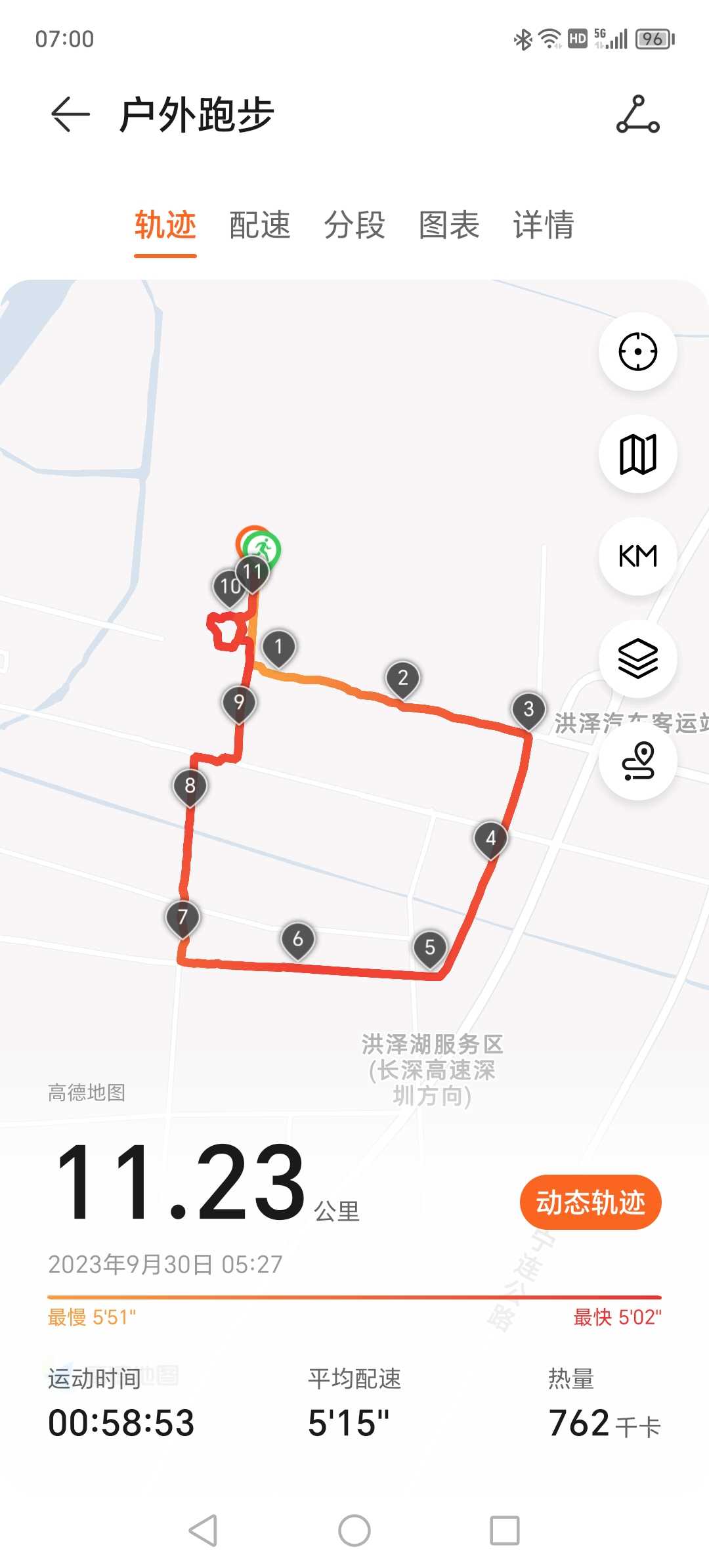Switch to the 分段 tab
This screenshot has width=709, height=1568.
click(354, 225)
